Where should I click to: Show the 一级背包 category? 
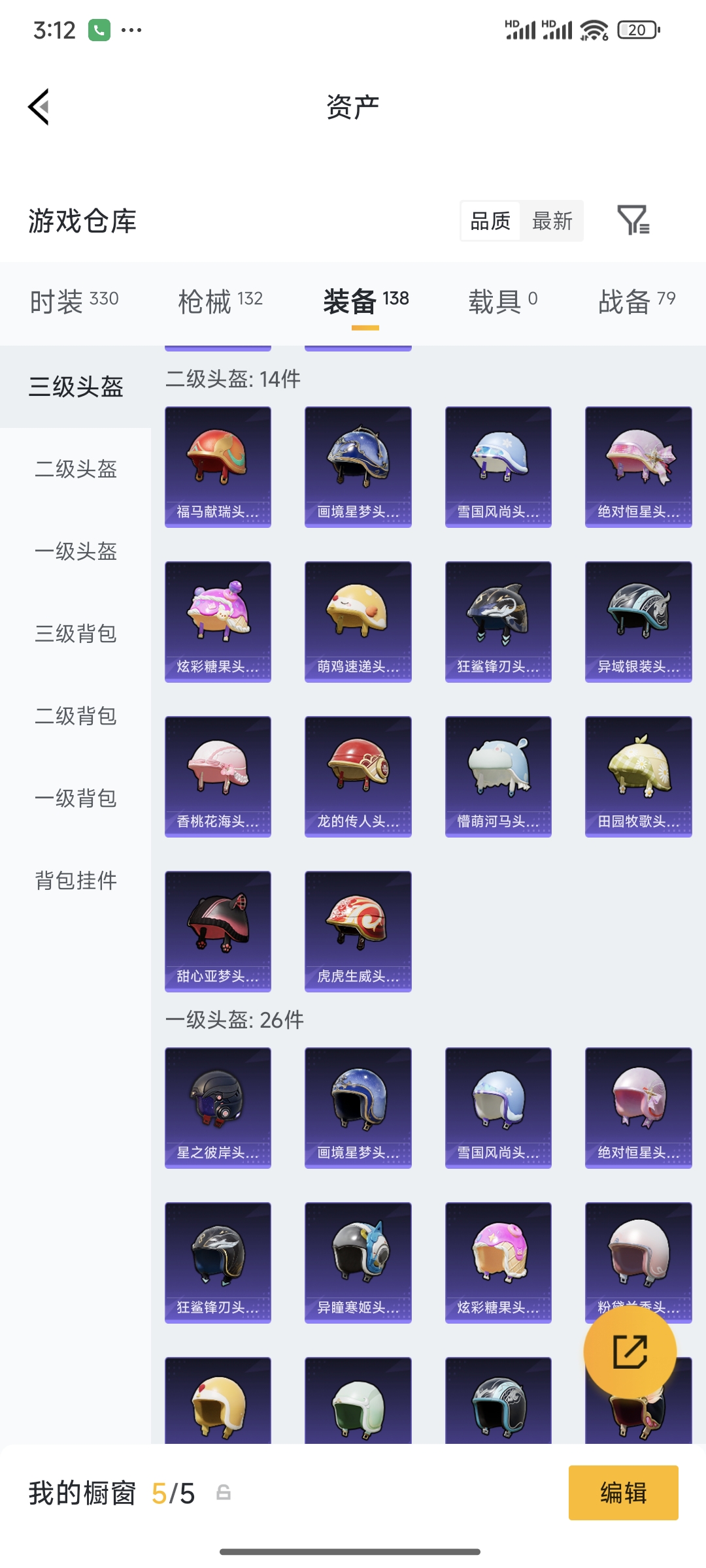pyautogui.click(x=76, y=798)
